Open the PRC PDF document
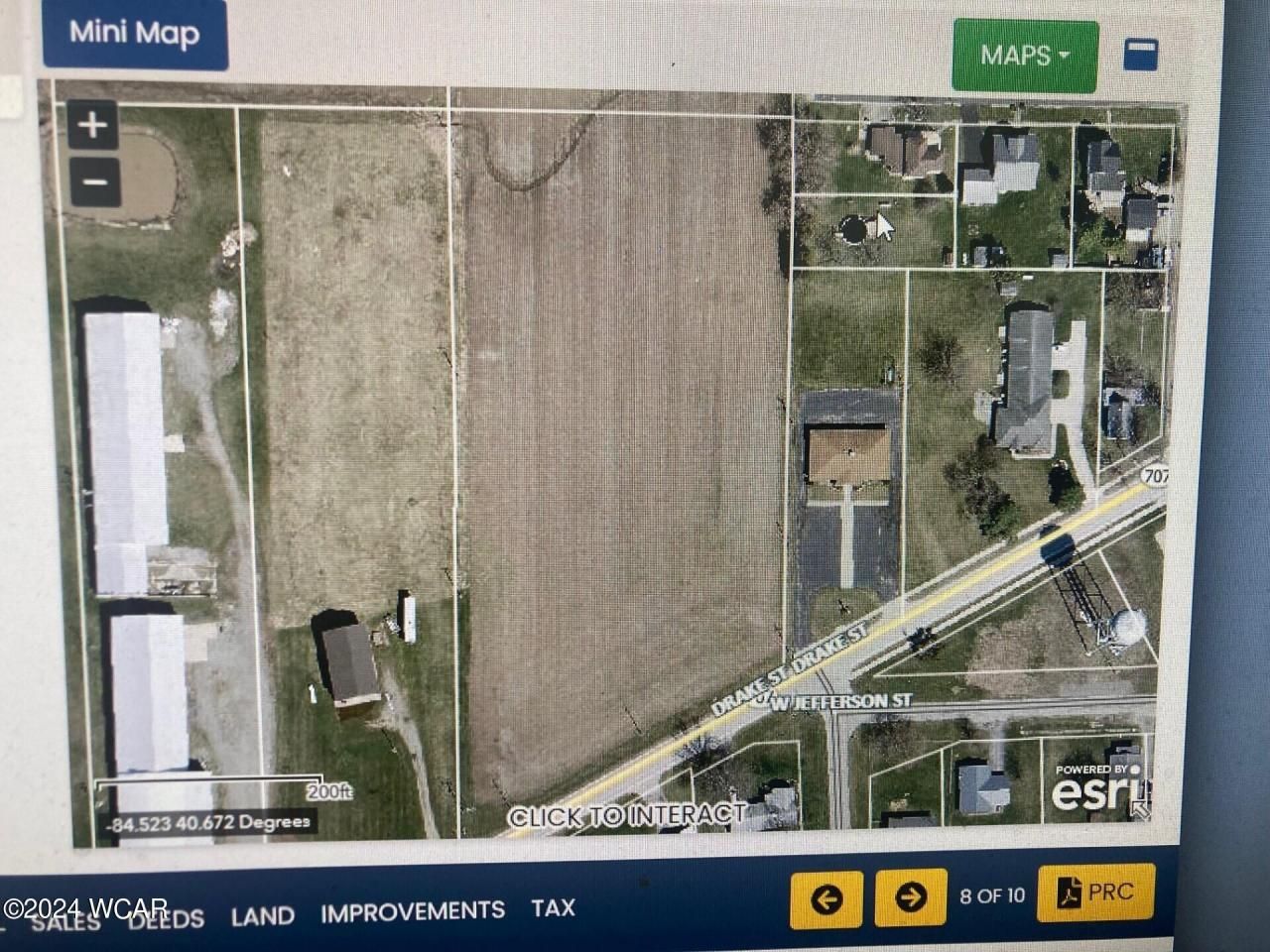Screen dimensions: 1270x952 click(x=1095, y=892)
